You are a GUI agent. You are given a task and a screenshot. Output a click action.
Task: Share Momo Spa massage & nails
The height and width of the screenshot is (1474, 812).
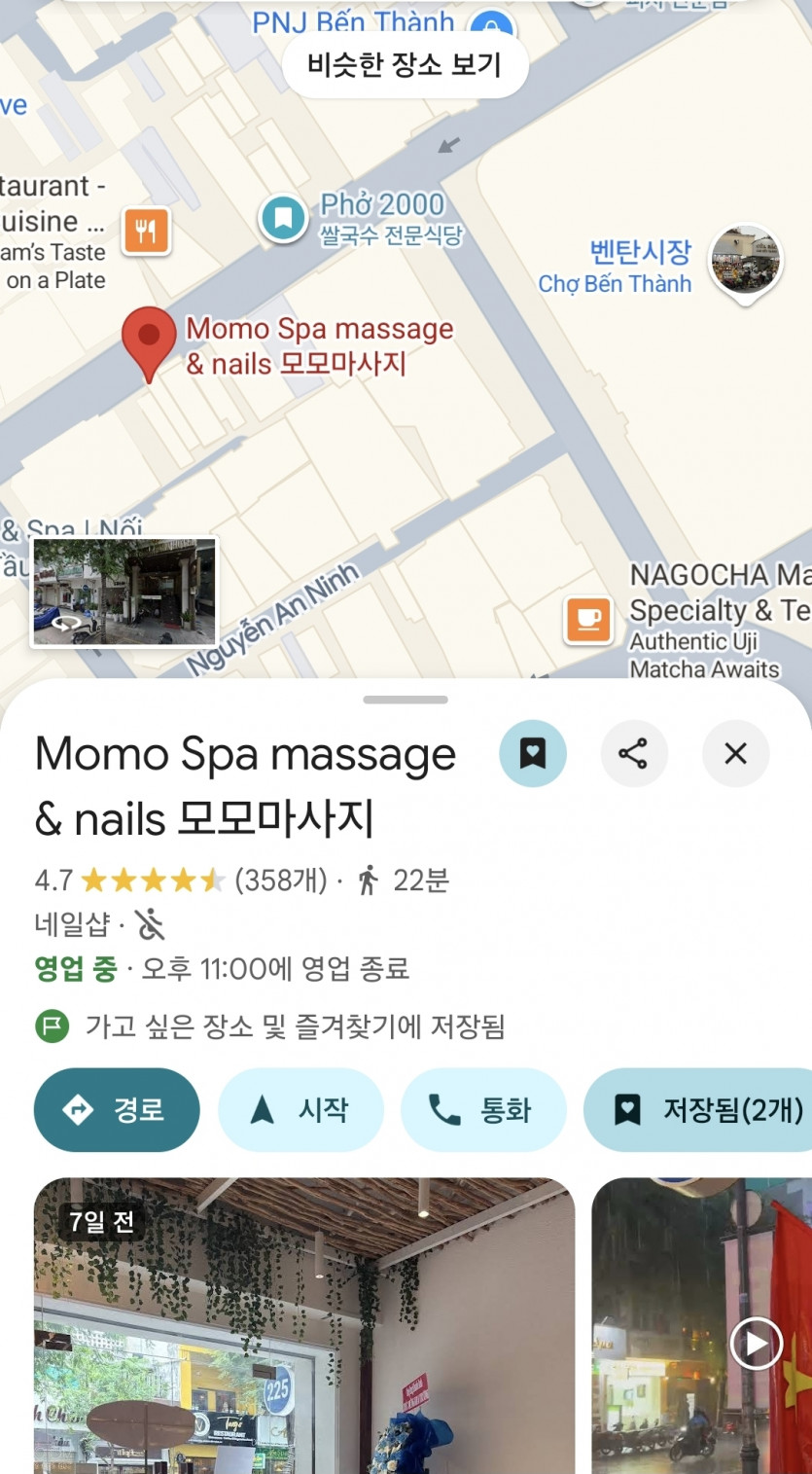coord(634,753)
